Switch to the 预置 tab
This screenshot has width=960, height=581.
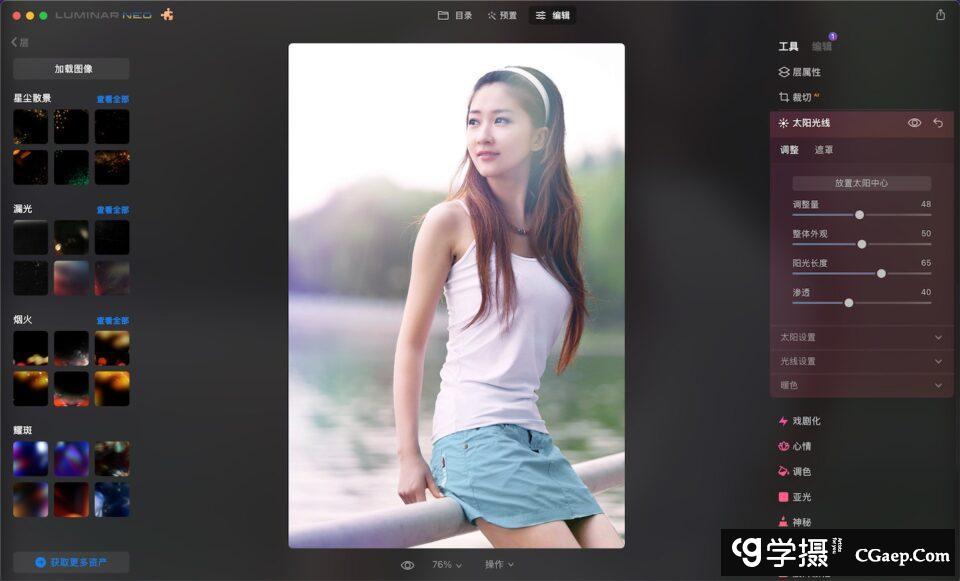(502, 16)
